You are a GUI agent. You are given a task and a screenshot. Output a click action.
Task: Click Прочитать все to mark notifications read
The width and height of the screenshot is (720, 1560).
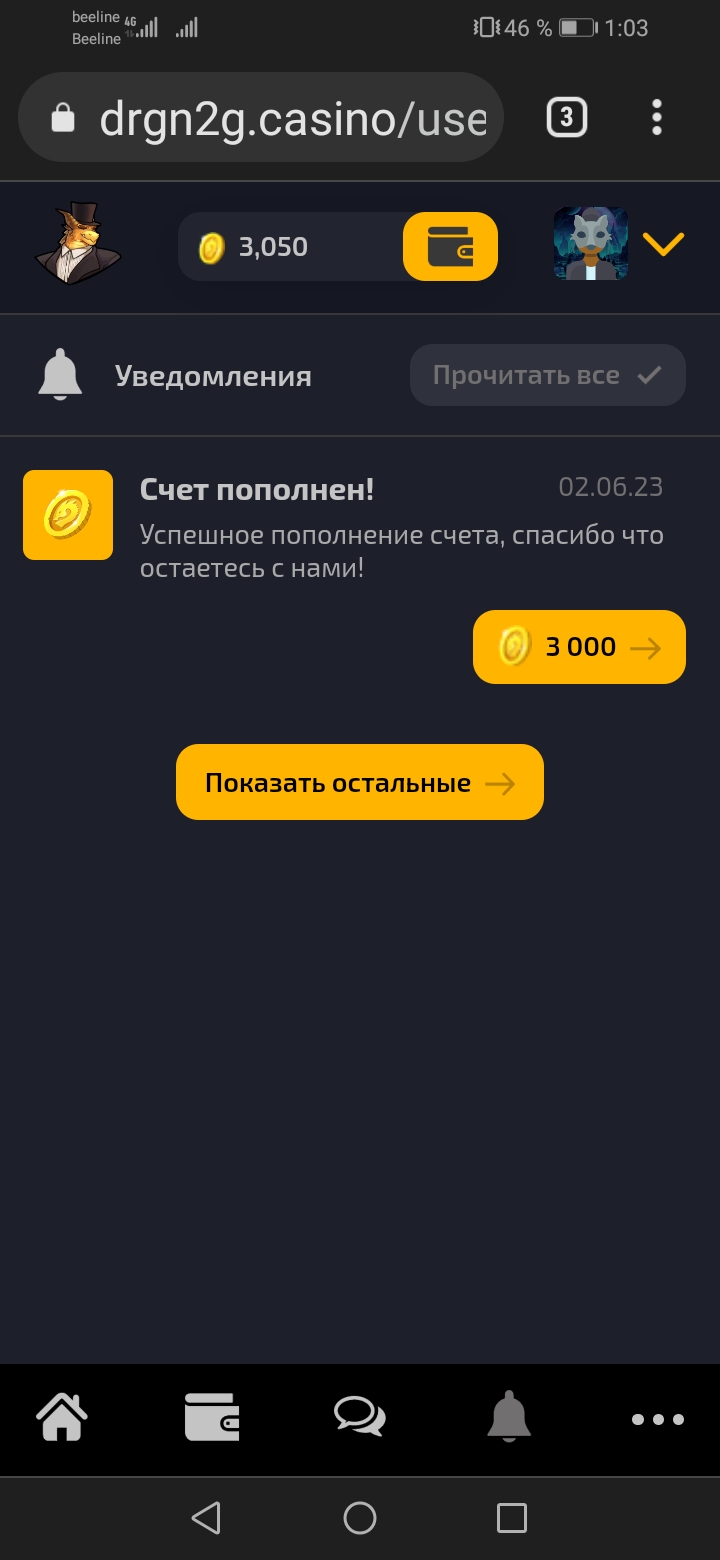547,374
